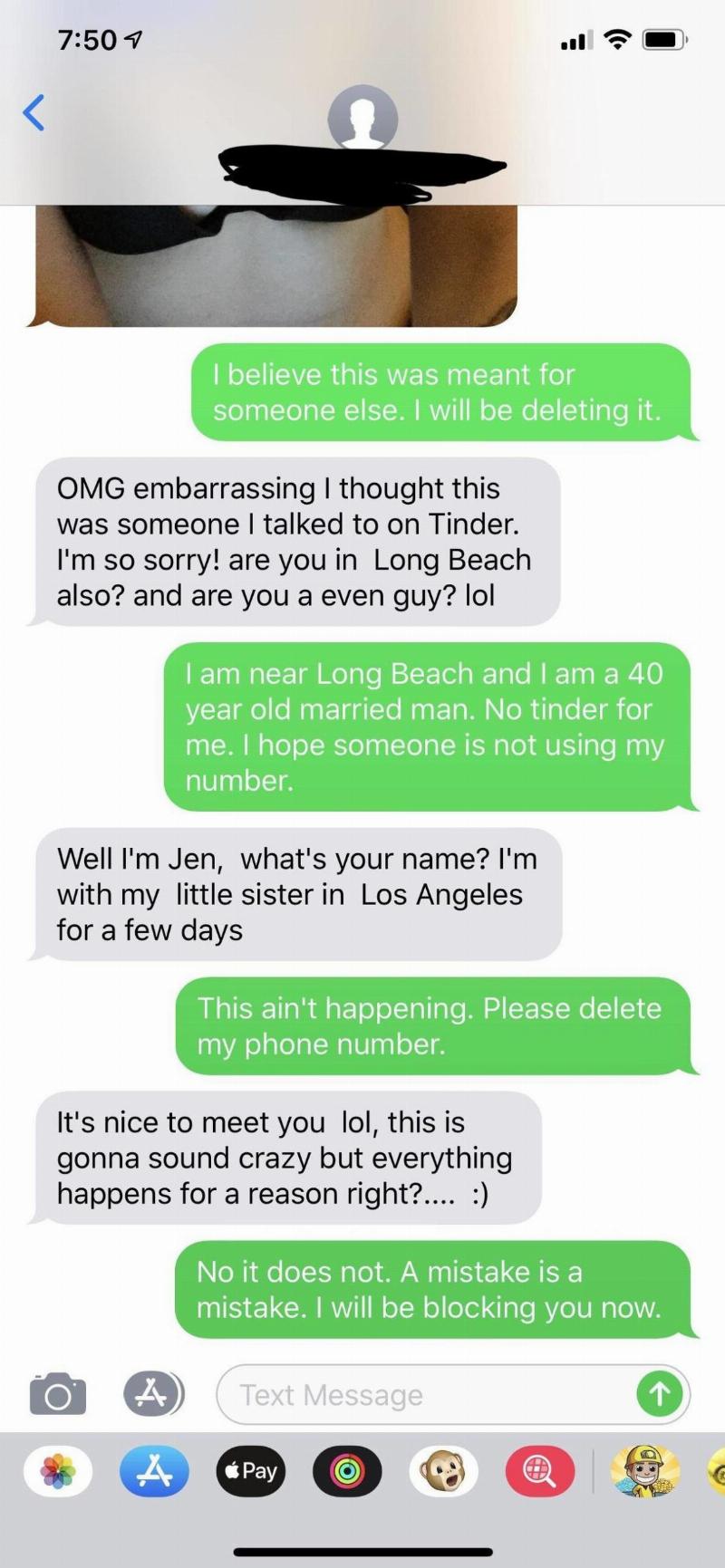Send the message with the green arrow

click(661, 1395)
